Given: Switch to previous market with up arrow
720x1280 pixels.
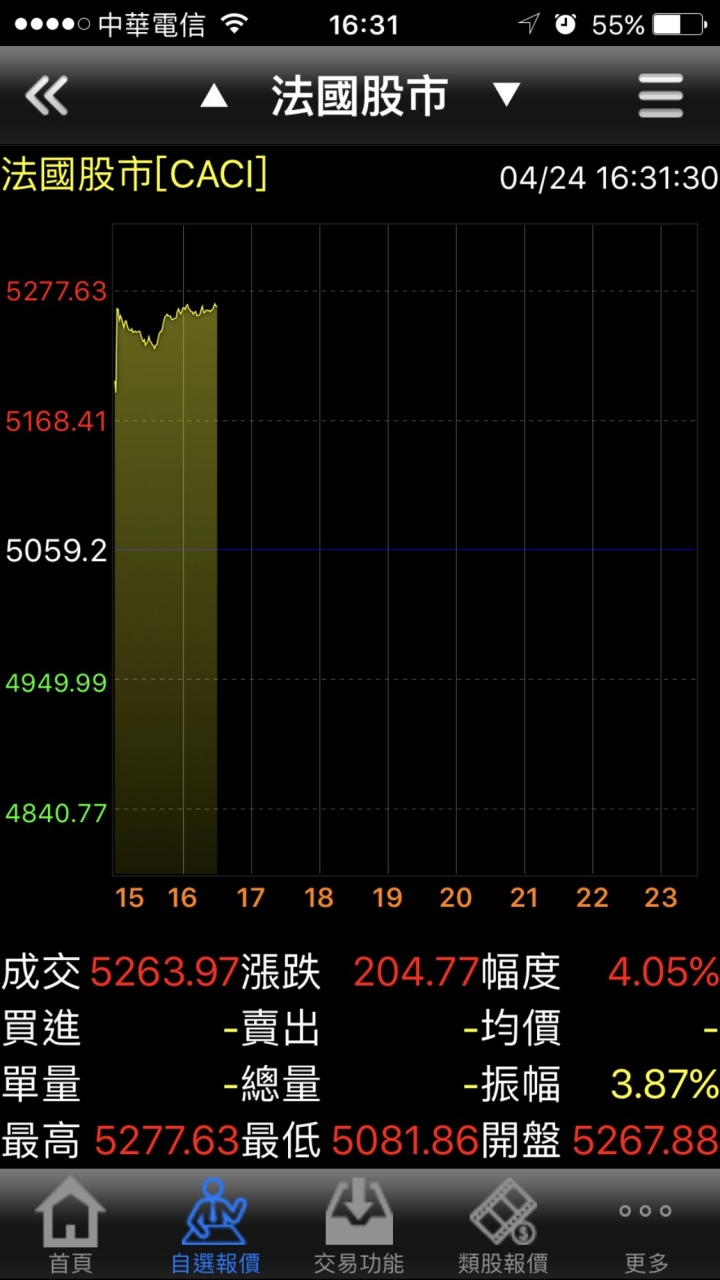Looking at the screenshot, I should click(214, 96).
